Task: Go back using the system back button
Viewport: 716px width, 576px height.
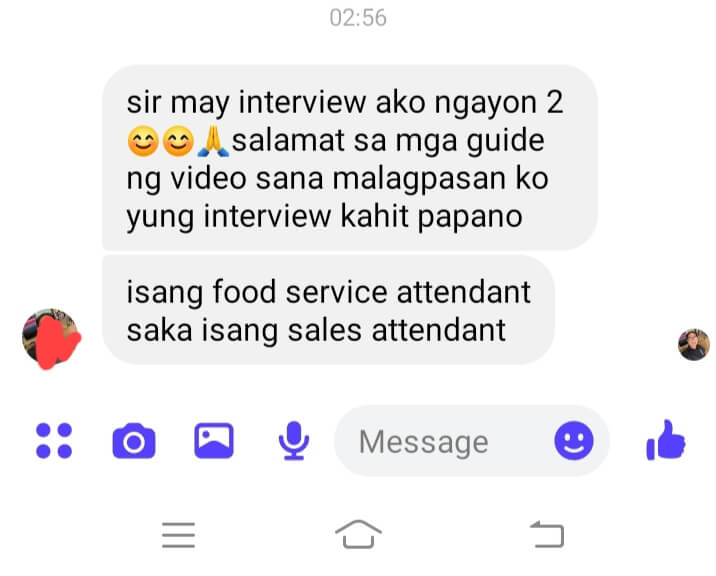Action: point(546,535)
